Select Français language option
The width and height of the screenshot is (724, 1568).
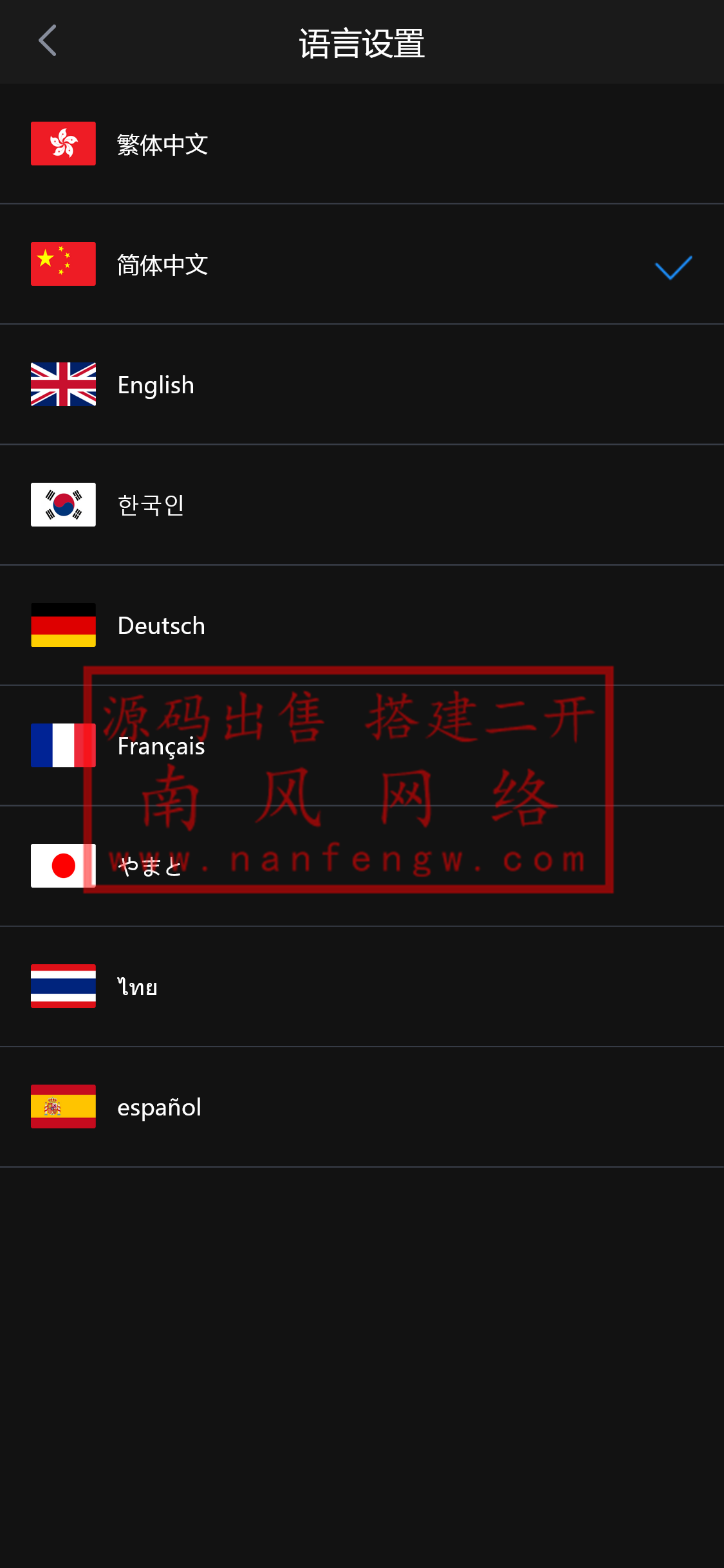(x=160, y=745)
